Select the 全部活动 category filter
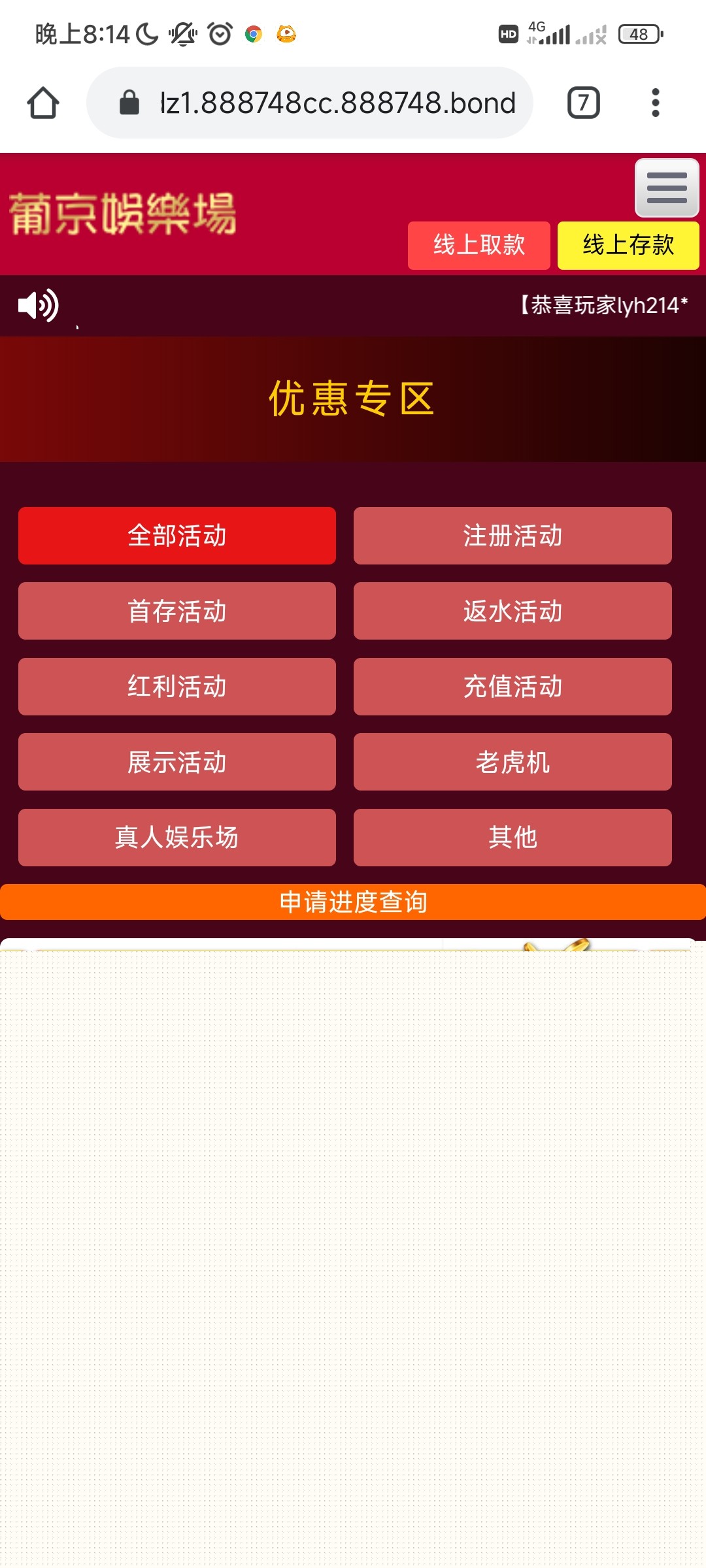The height and width of the screenshot is (1568, 706). (176, 536)
